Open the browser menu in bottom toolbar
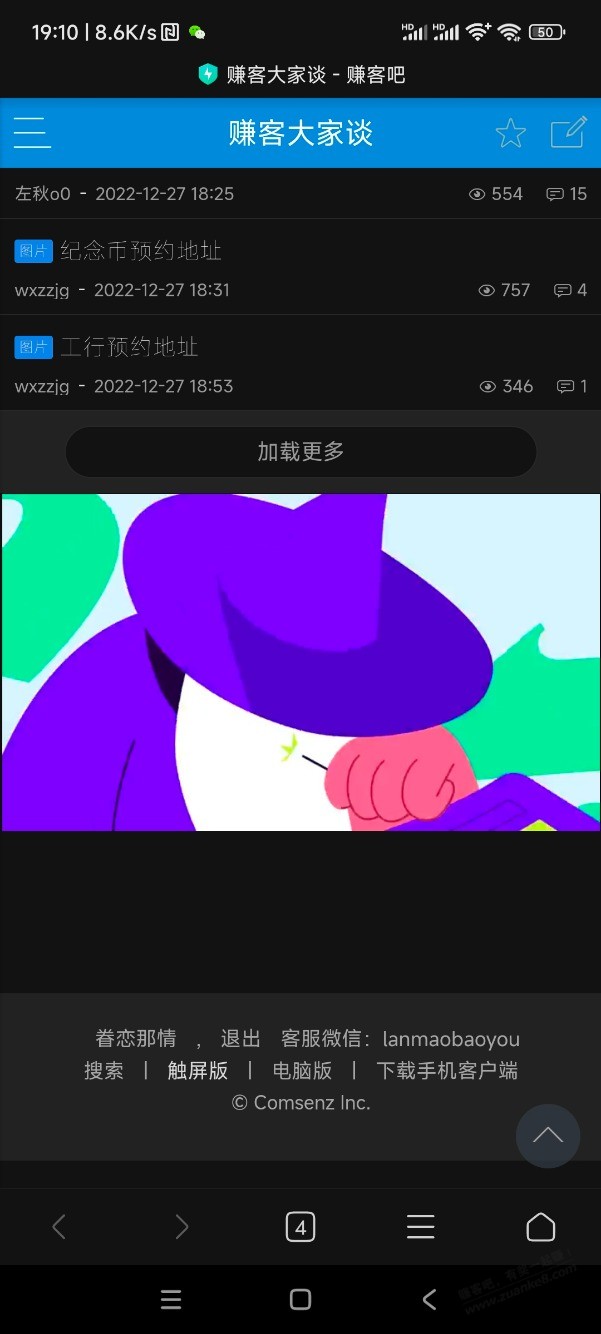601x1334 pixels. (421, 1227)
